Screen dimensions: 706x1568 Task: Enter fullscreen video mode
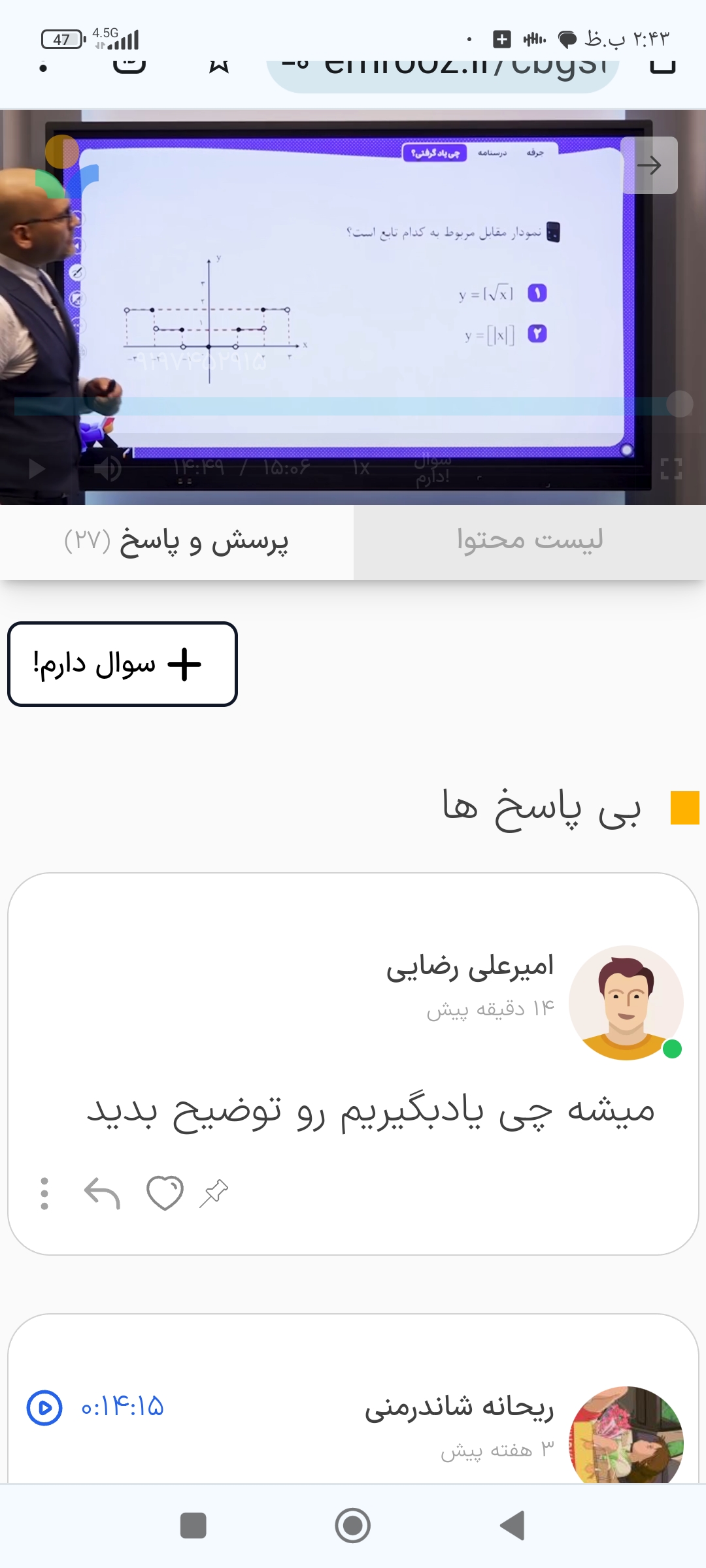[671, 468]
